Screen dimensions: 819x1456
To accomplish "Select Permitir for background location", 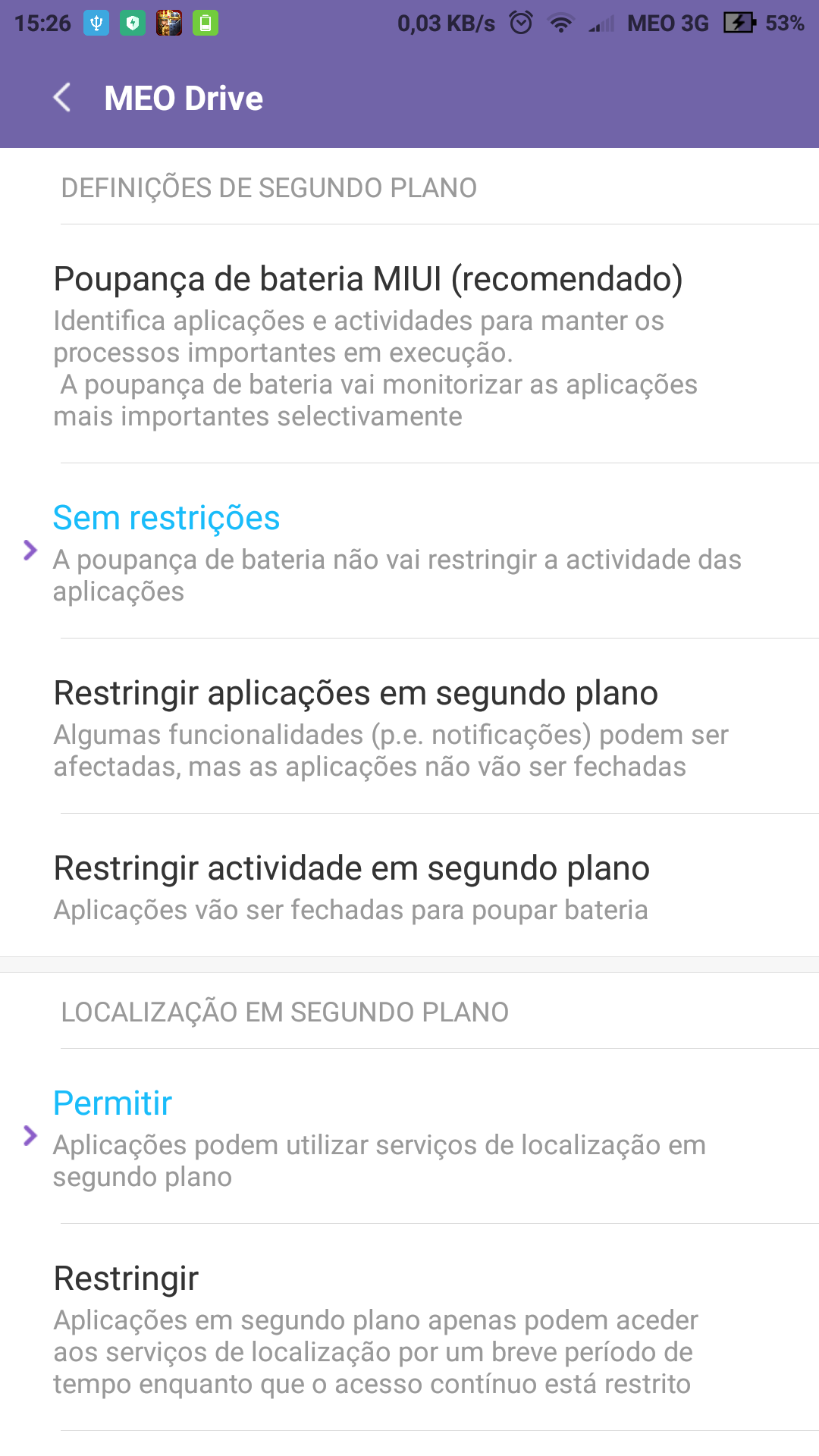I will 409,1137.
